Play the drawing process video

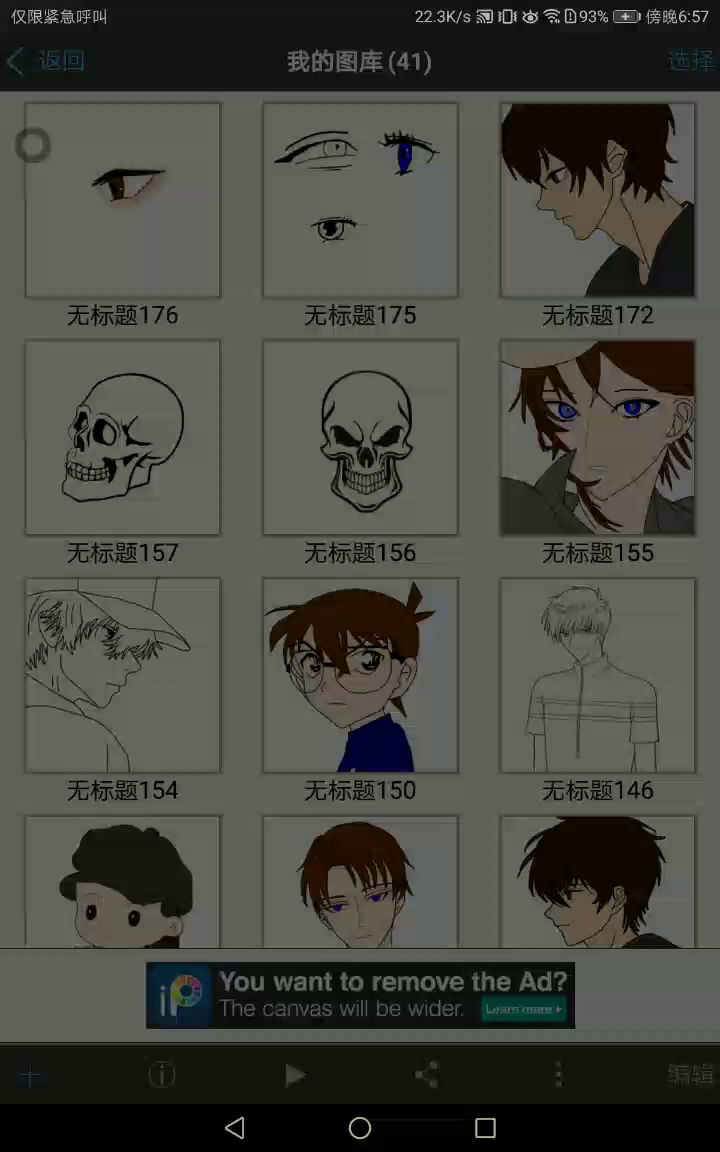pos(294,1075)
